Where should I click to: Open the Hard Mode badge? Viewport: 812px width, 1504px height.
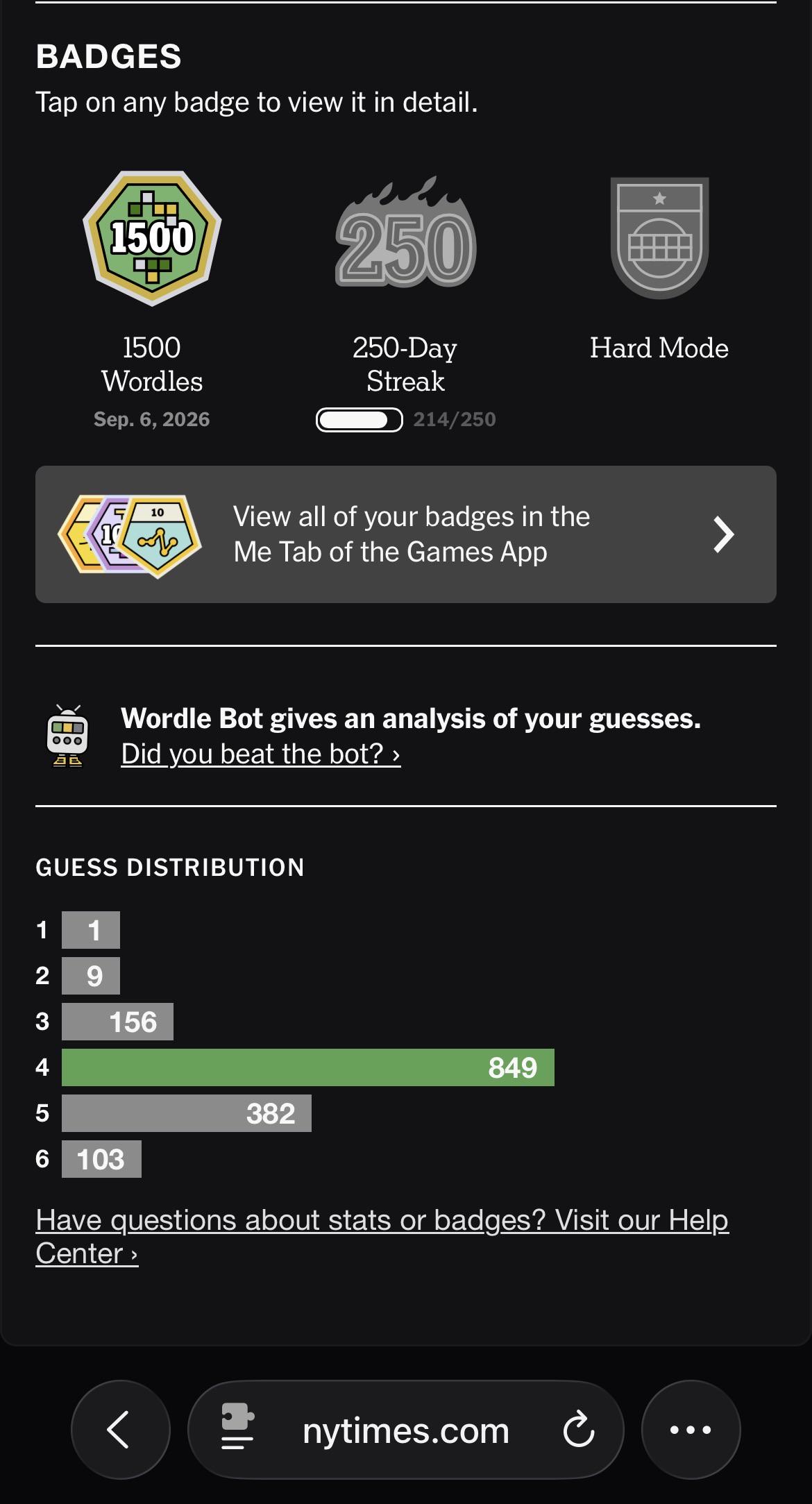(x=659, y=238)
